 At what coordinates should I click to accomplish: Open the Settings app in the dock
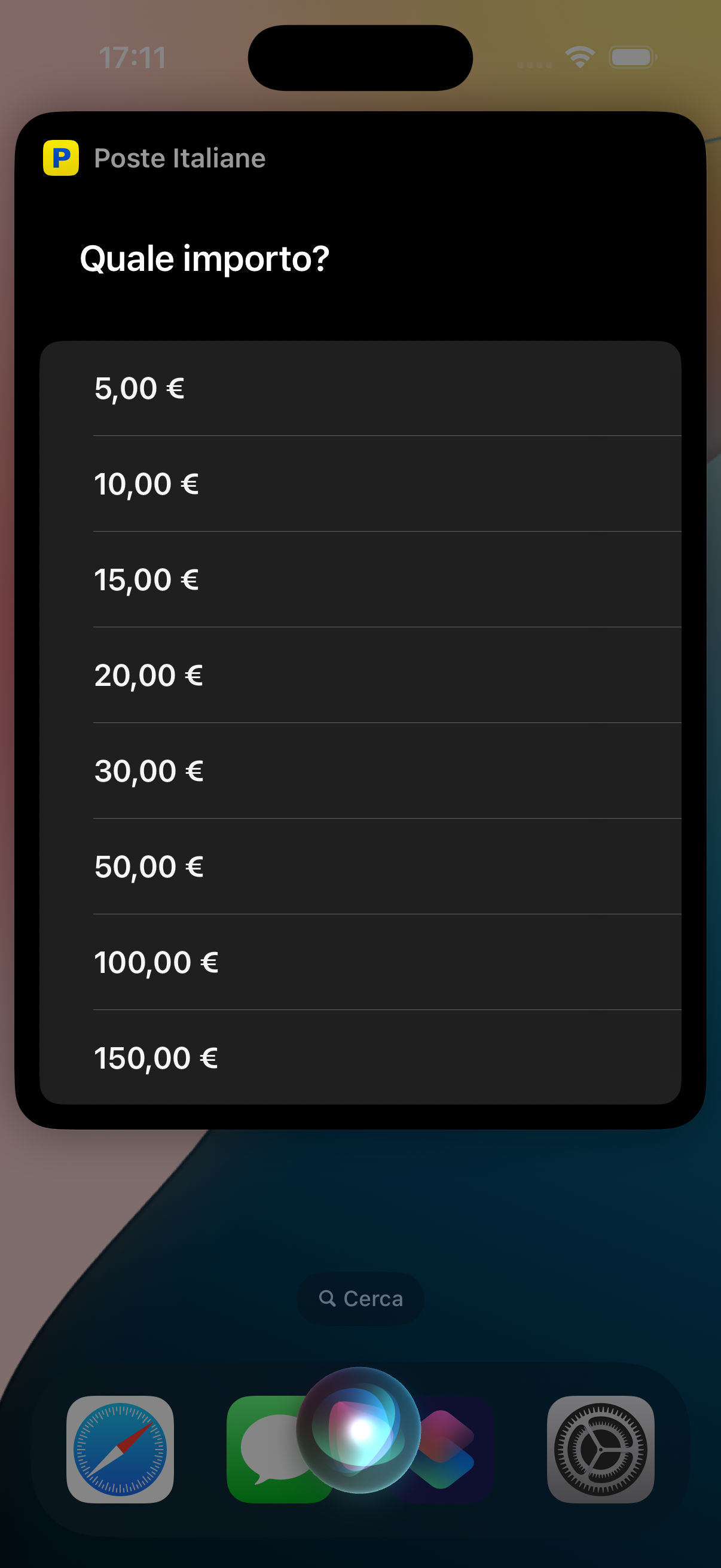point(600,1450)
